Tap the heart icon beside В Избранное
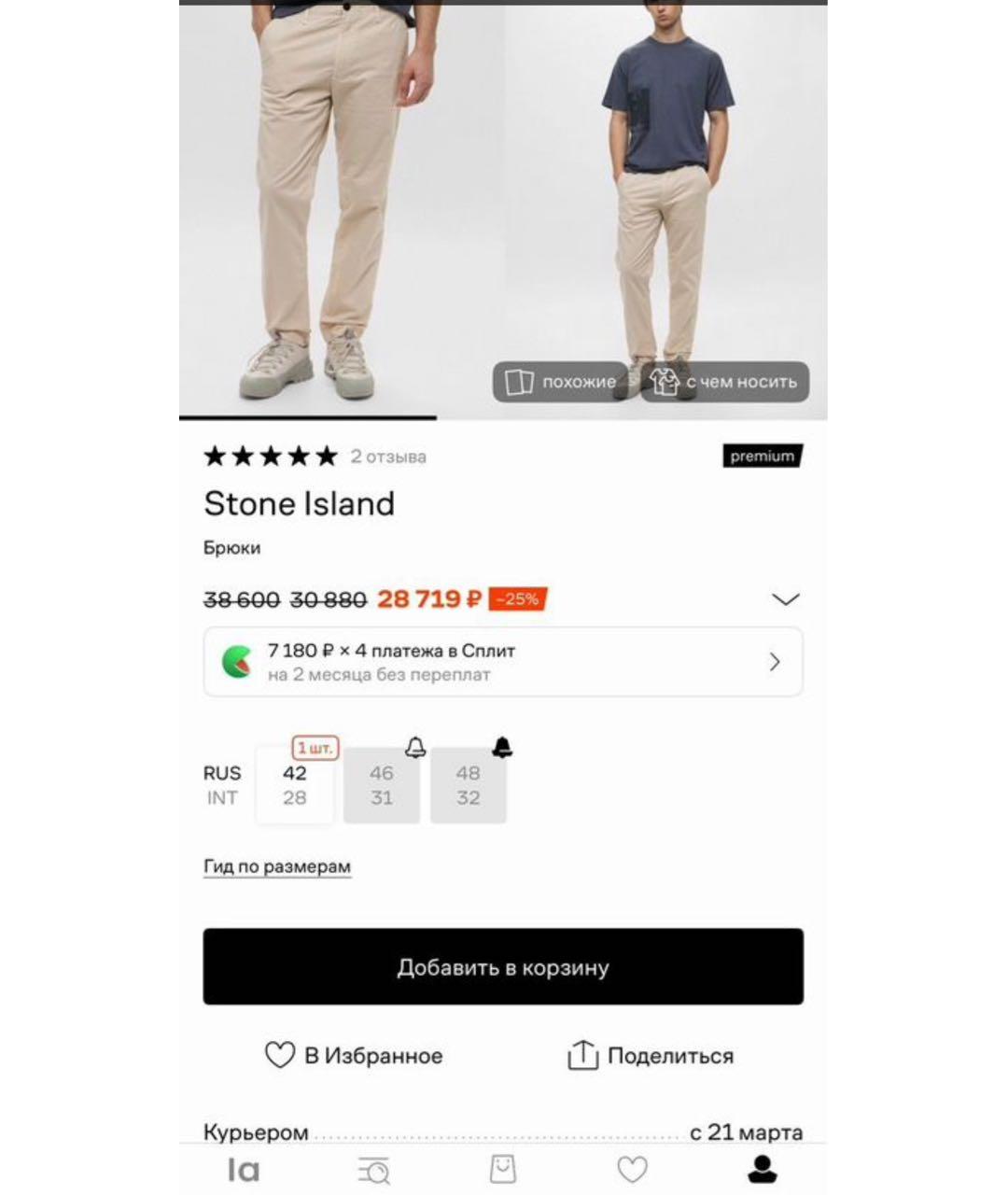1008x1195 pixels. (x=279, y=1055)
